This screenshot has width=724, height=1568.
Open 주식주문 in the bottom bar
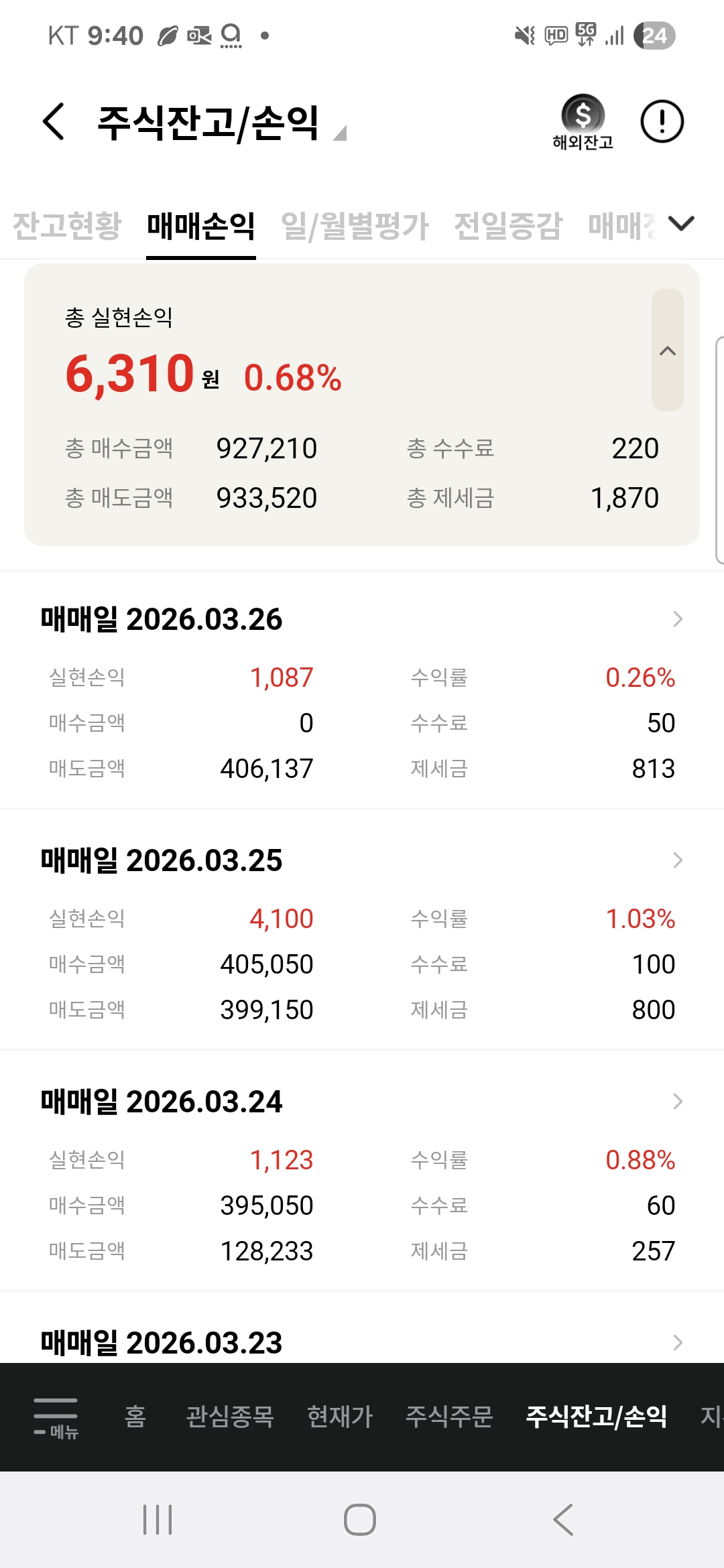449,1417
